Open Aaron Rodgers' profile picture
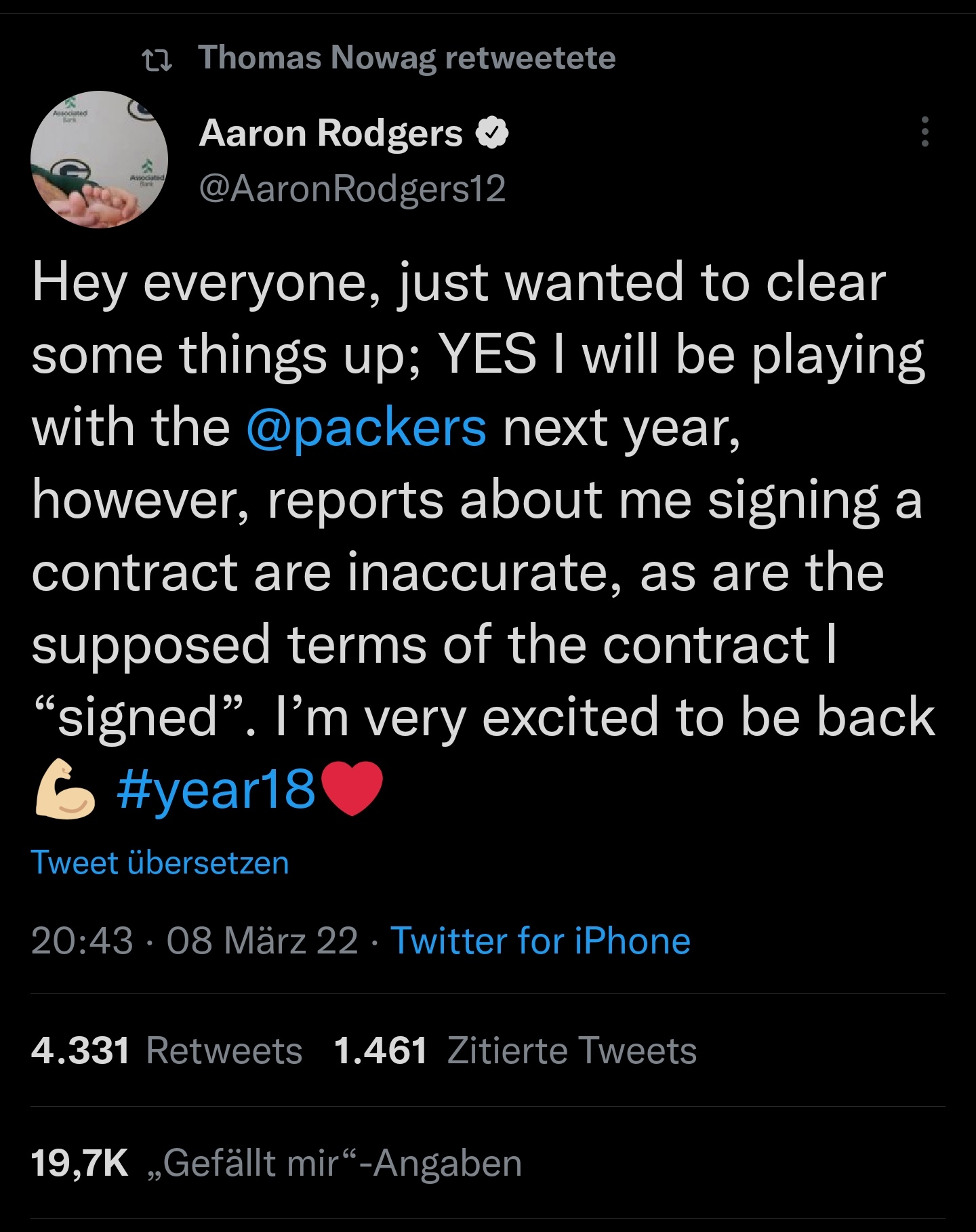The image size is (976, 1232). (99, 160)
